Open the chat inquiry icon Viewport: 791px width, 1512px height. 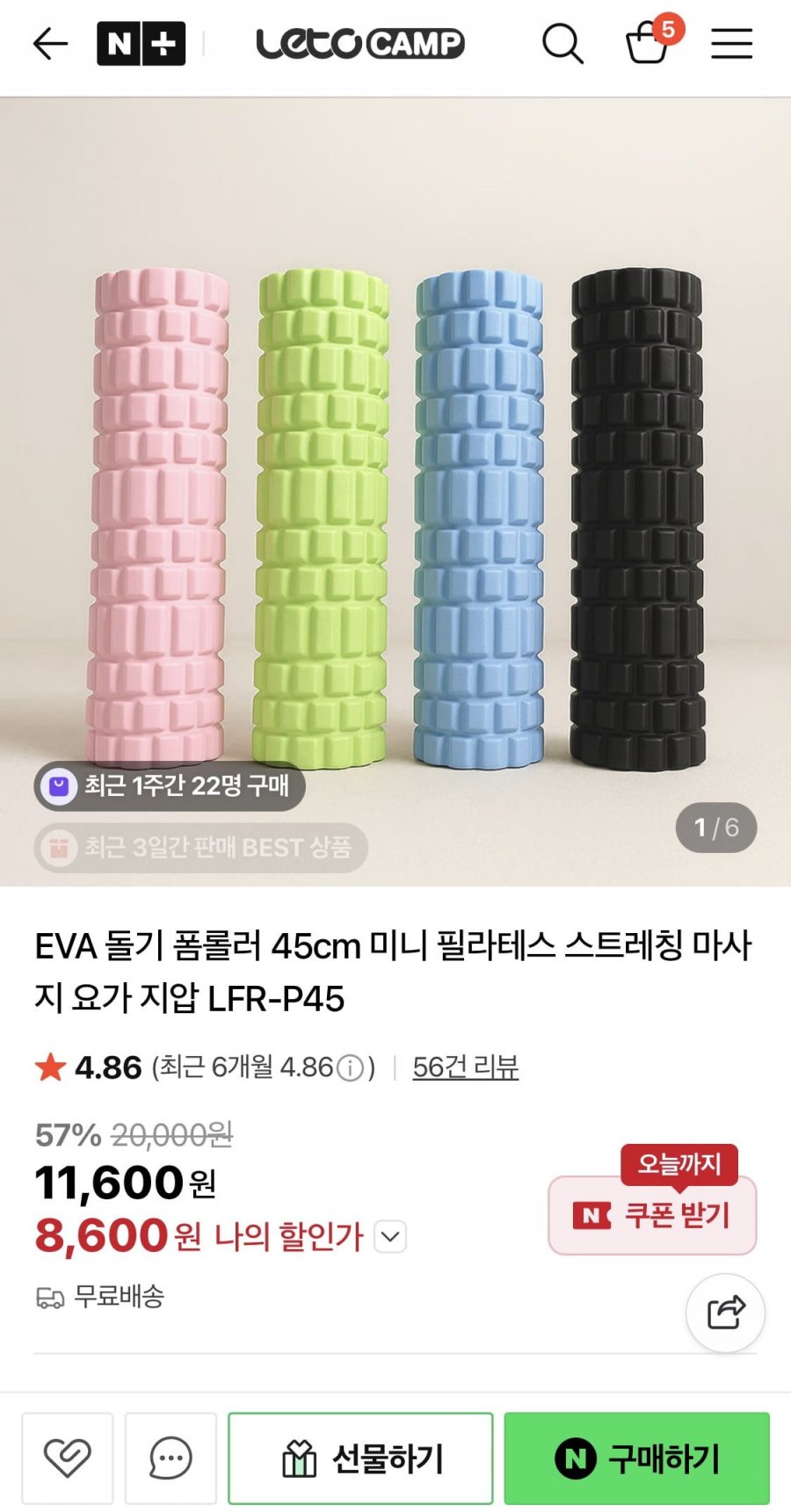coord(171,1458)
